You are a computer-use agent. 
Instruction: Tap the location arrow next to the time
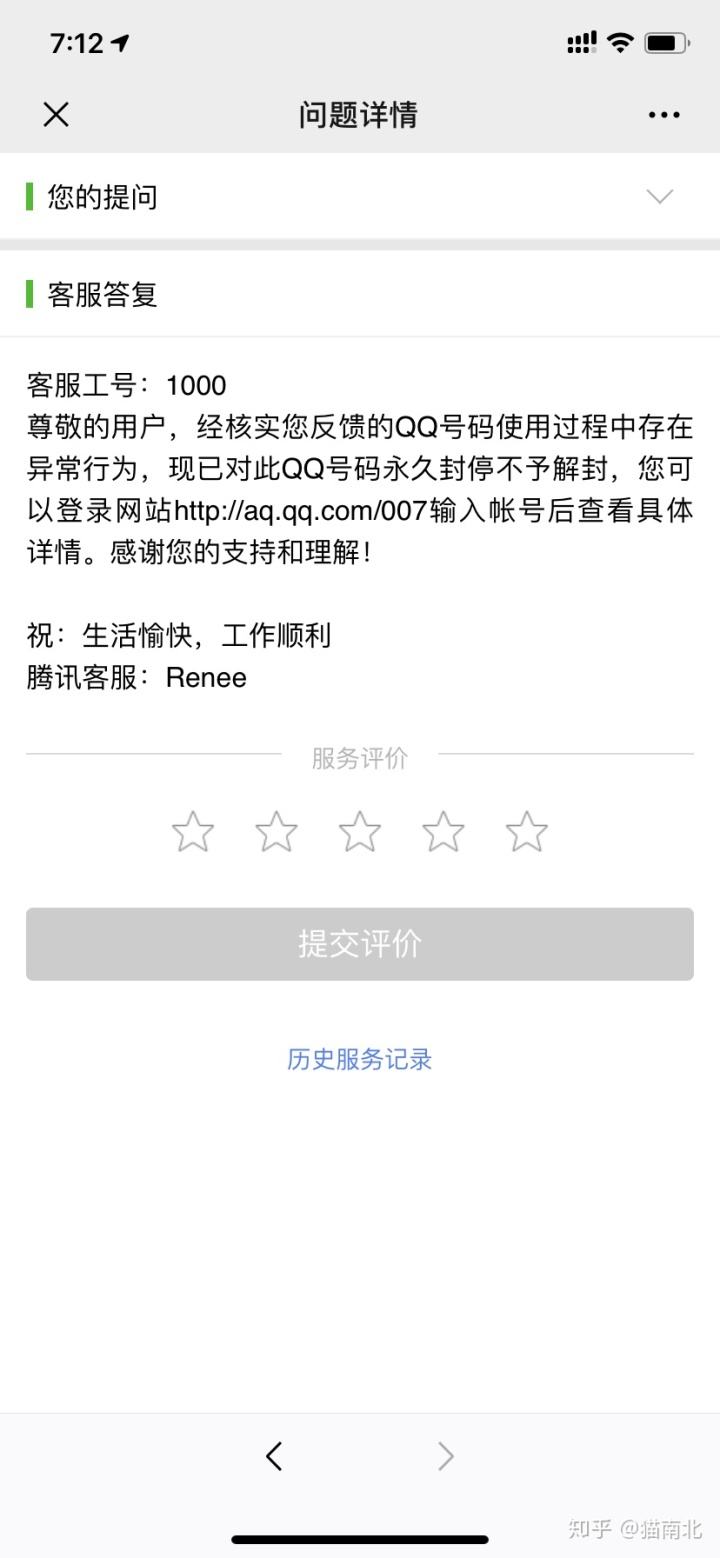click(x=120, y=43)
